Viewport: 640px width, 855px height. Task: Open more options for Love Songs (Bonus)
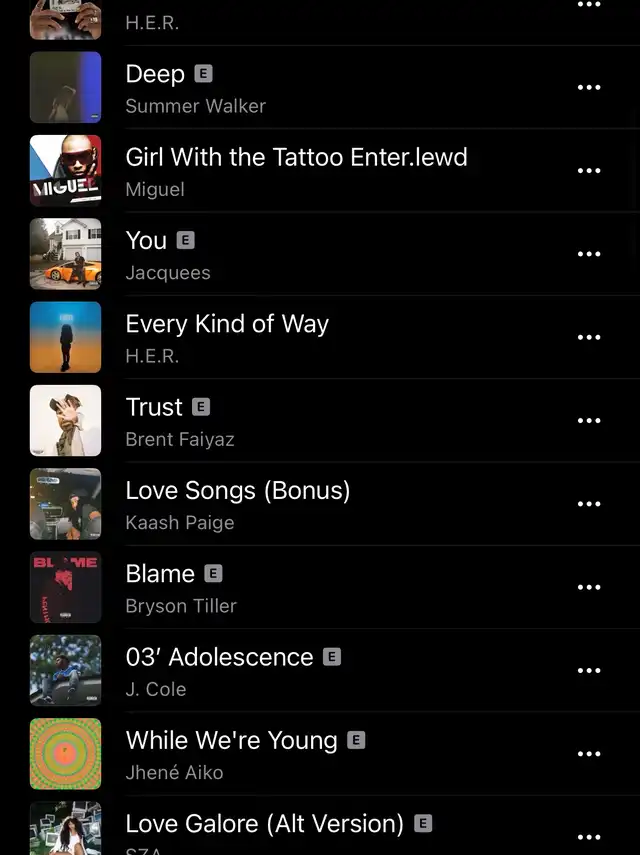(589, 504)
